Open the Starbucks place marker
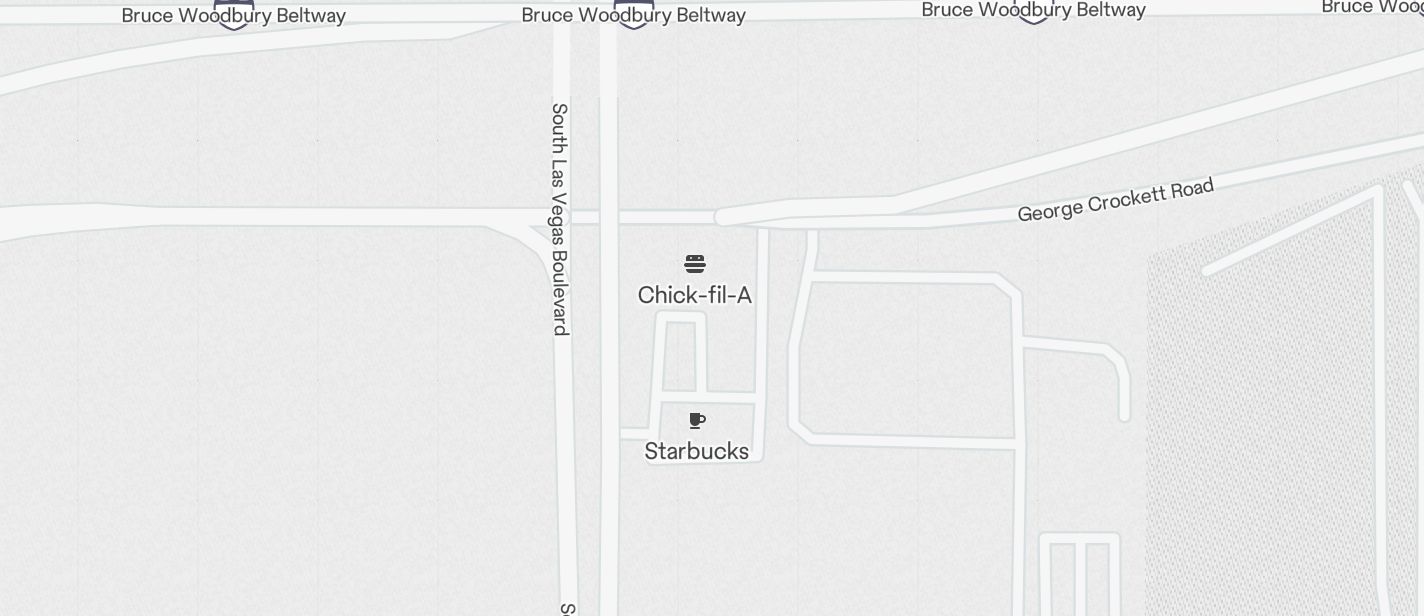1424x616 pixels. tap(697, 421)
